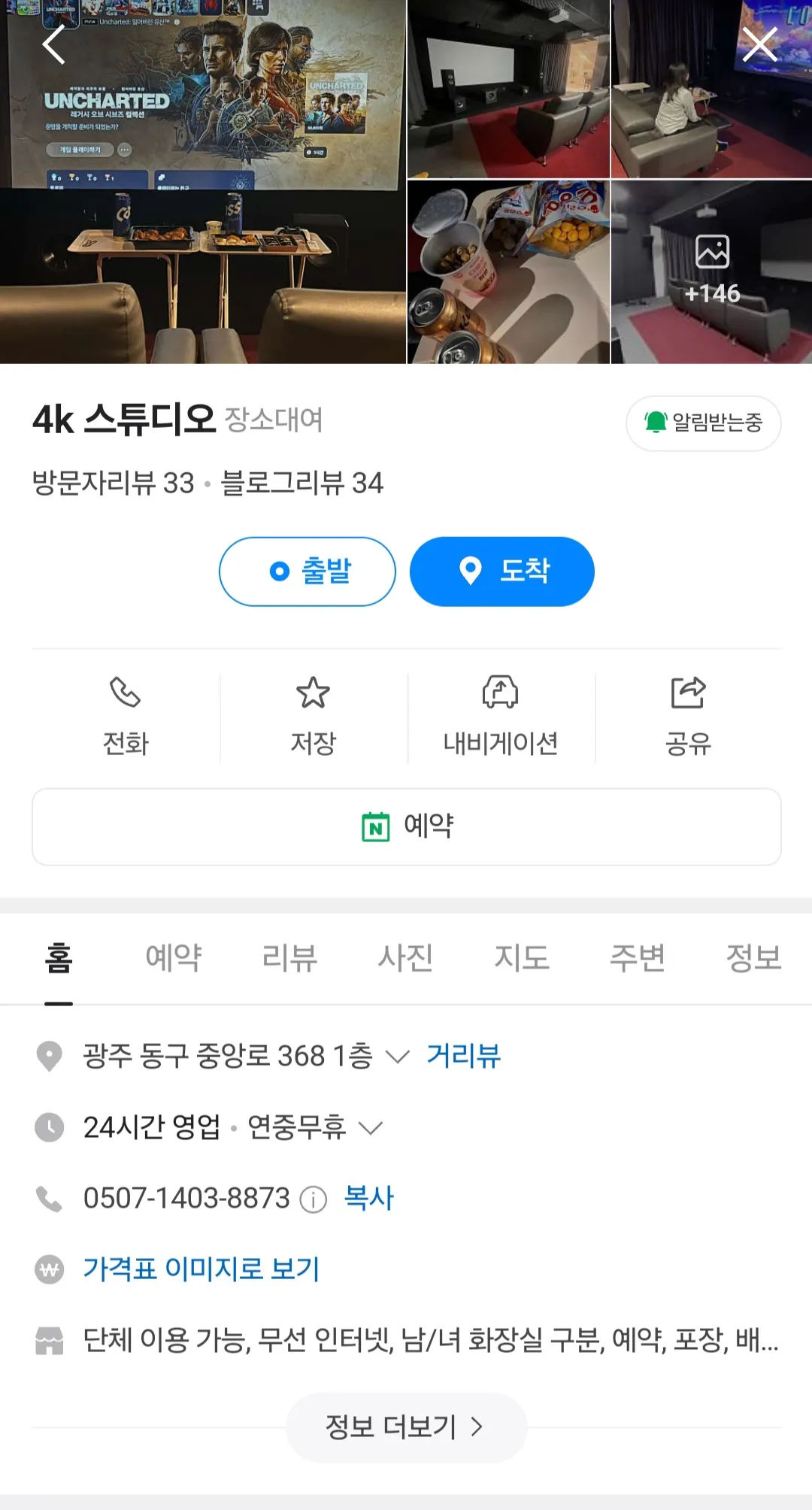Tap the won currency icon near the price list

pos(49,1269)
